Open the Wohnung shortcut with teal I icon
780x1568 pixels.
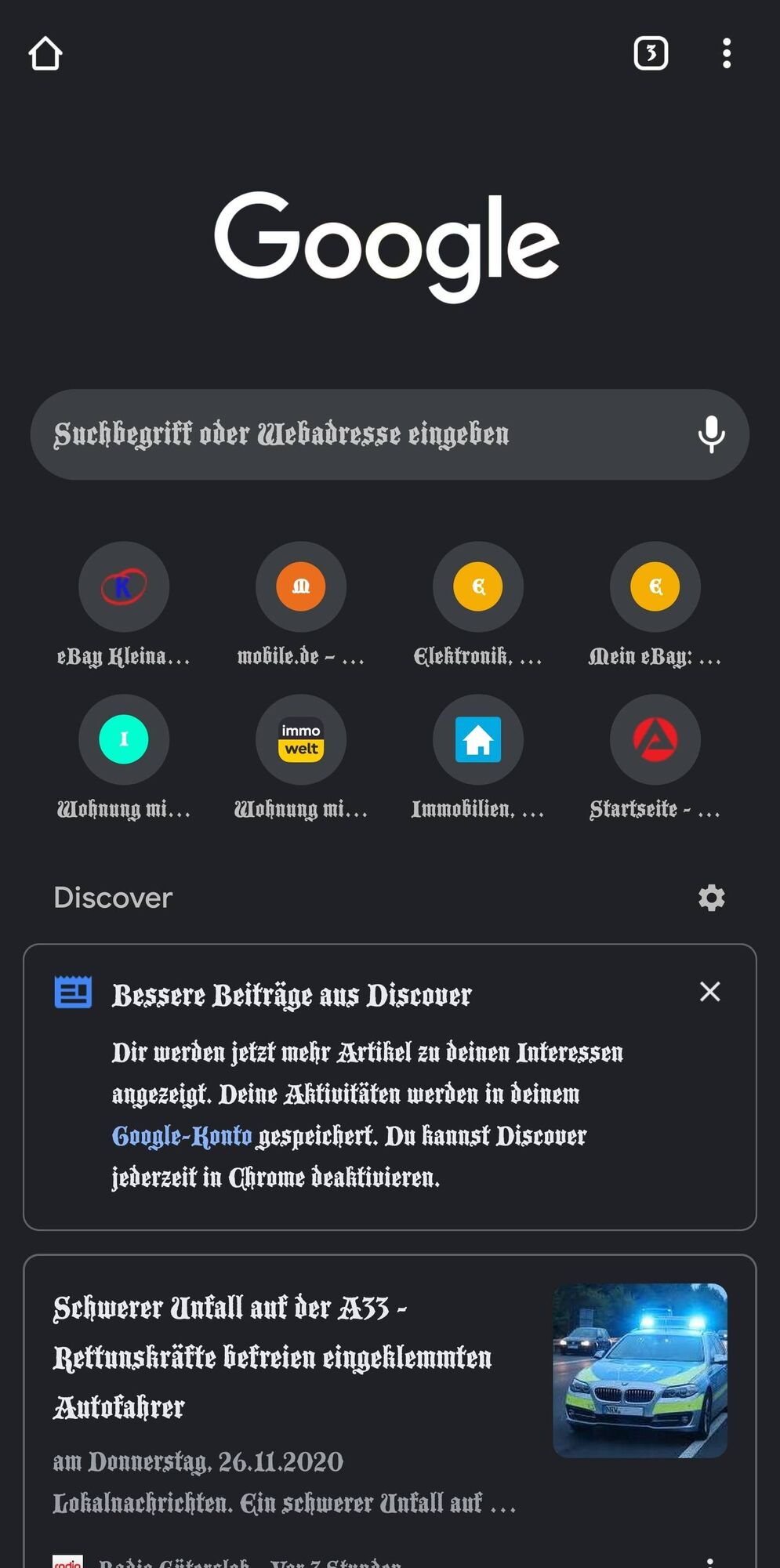coord(124,739)
